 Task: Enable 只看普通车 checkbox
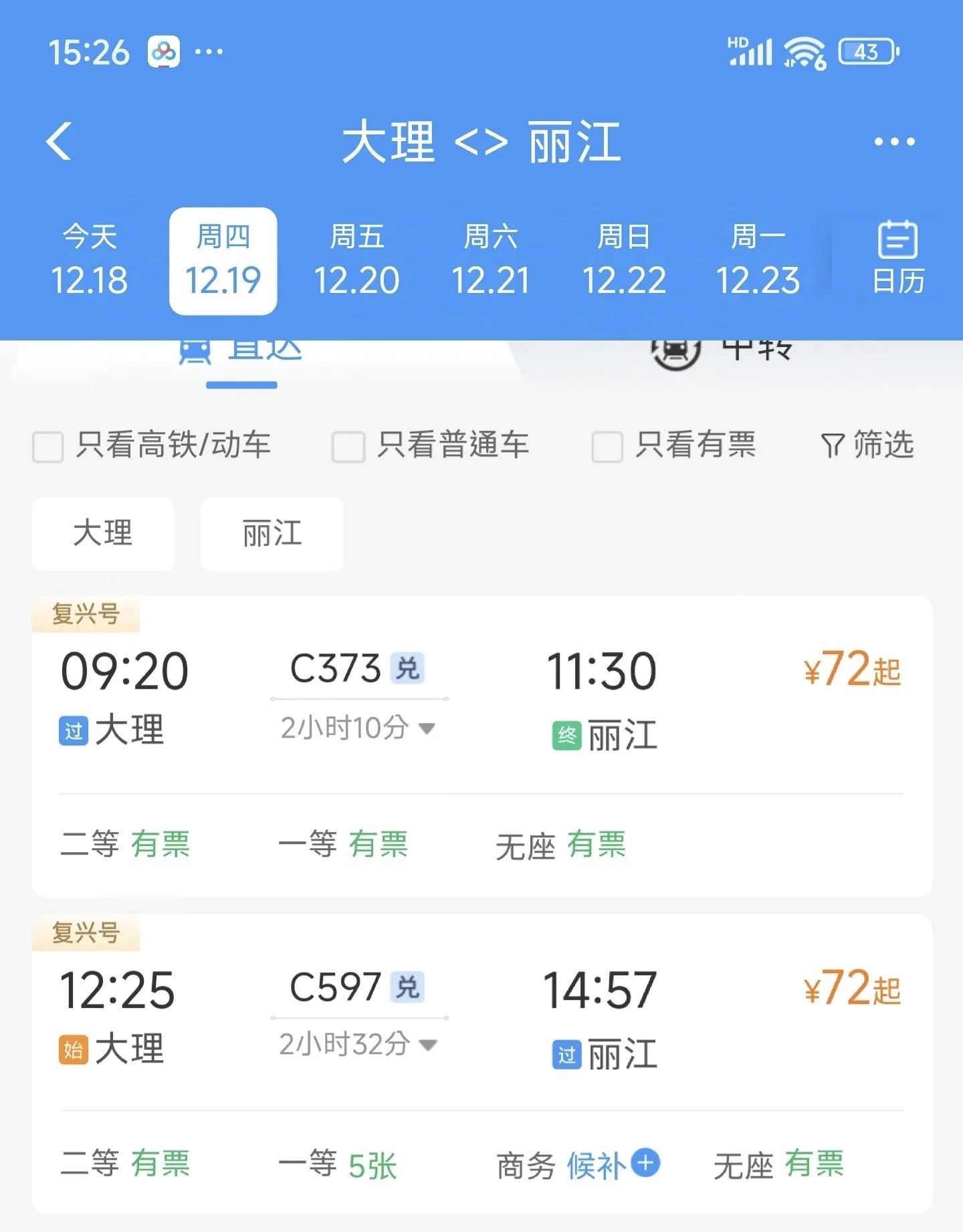pyautogui.click(x=348, y=446)
